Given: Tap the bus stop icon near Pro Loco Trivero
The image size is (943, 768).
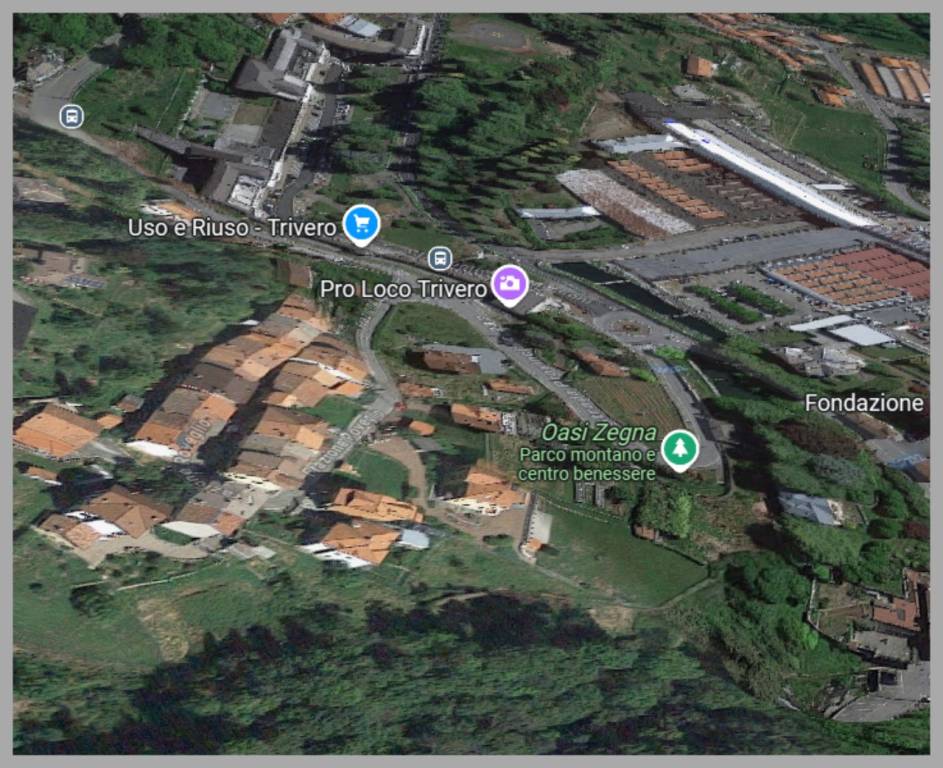Looking at the screenshot, I should [x=439, y=258].
